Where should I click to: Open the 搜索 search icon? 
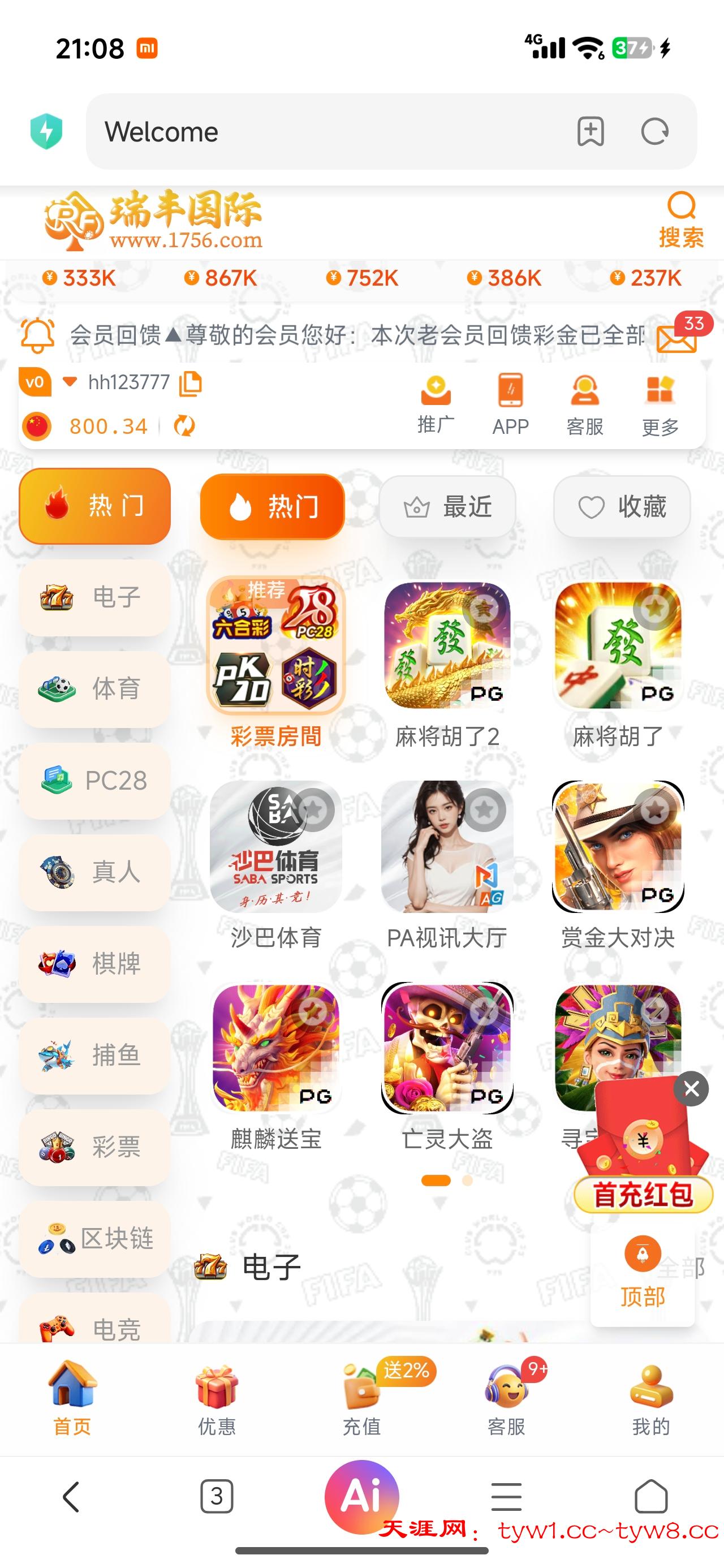point(681,219)
